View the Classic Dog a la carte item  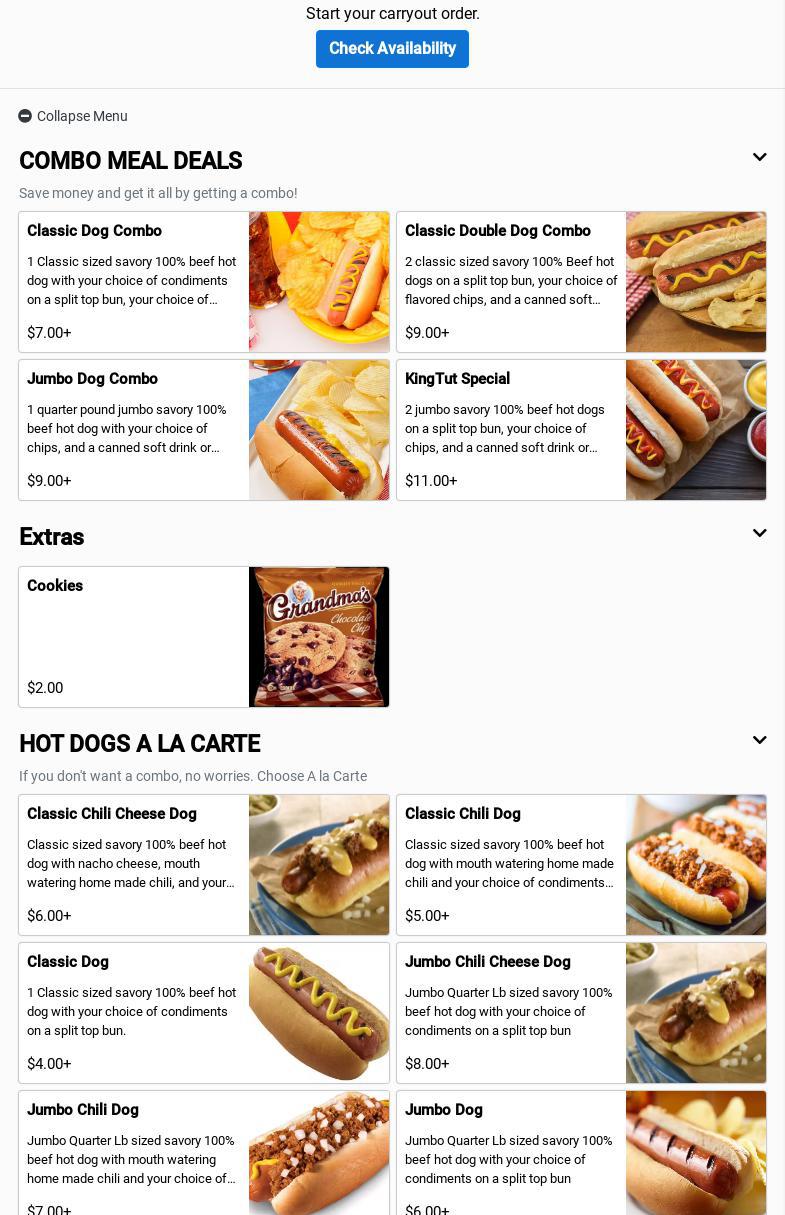pos(204,1013)
